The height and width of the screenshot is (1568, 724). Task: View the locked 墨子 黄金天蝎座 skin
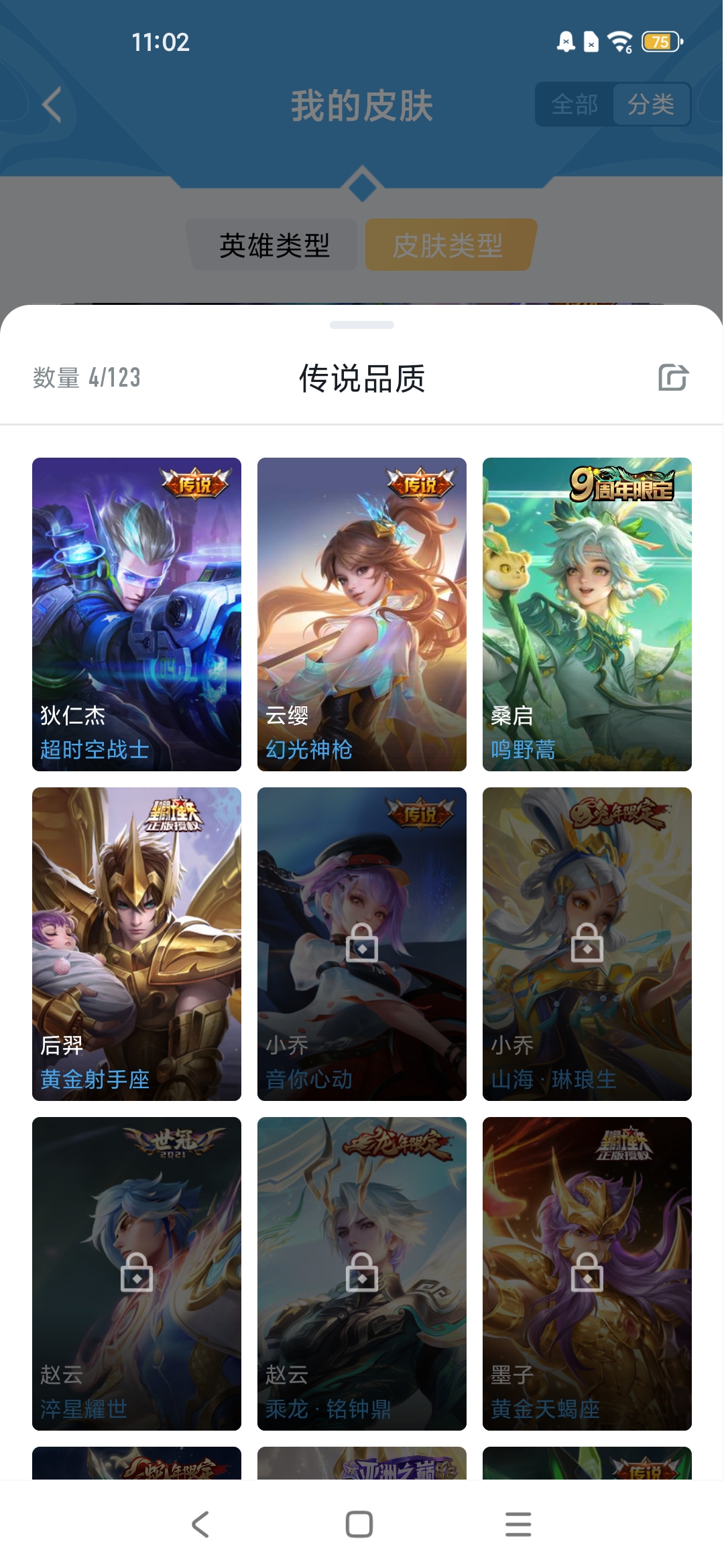point(587,1273)
